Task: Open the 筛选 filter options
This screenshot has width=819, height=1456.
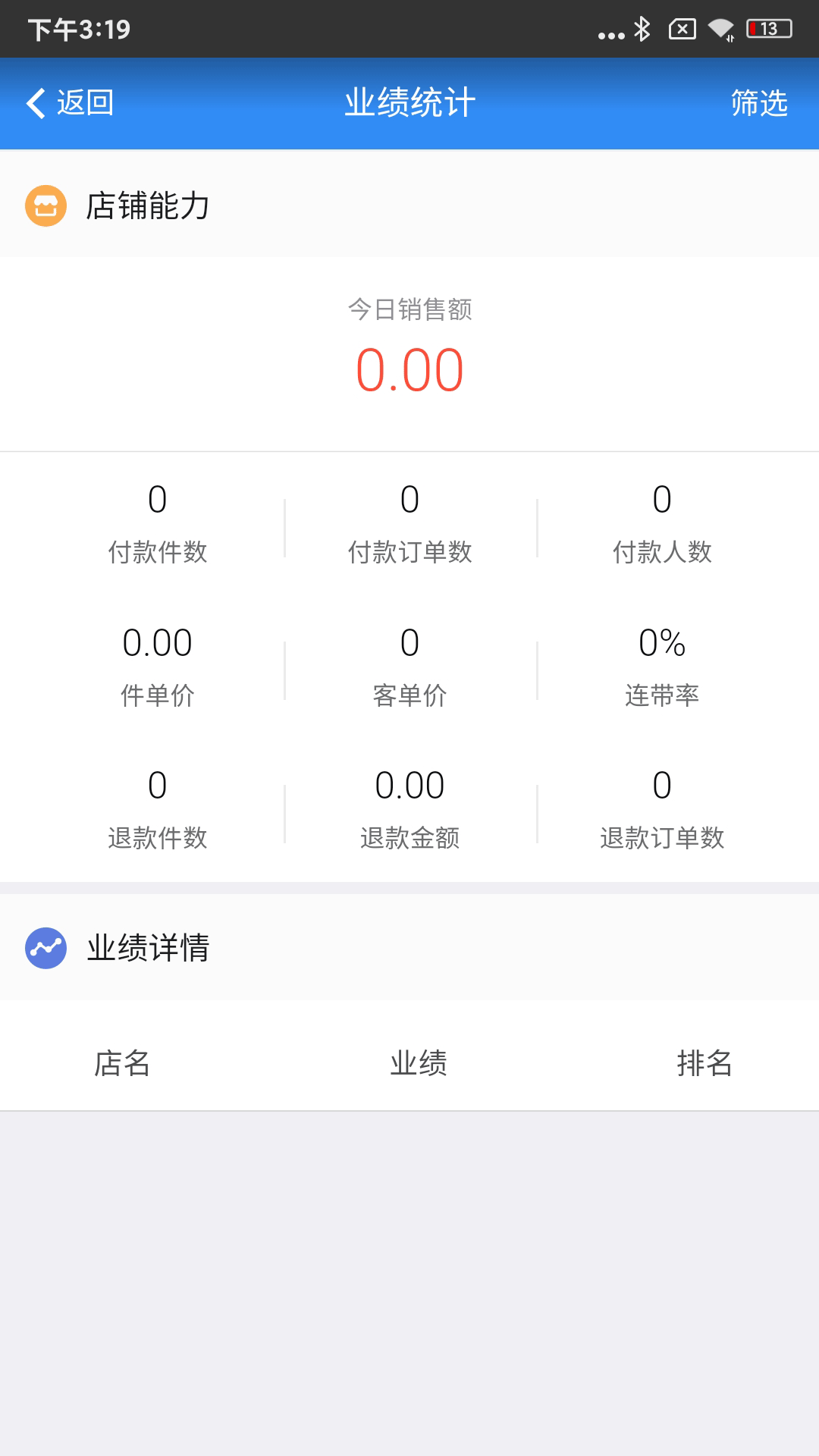Action: pos(758,105)
